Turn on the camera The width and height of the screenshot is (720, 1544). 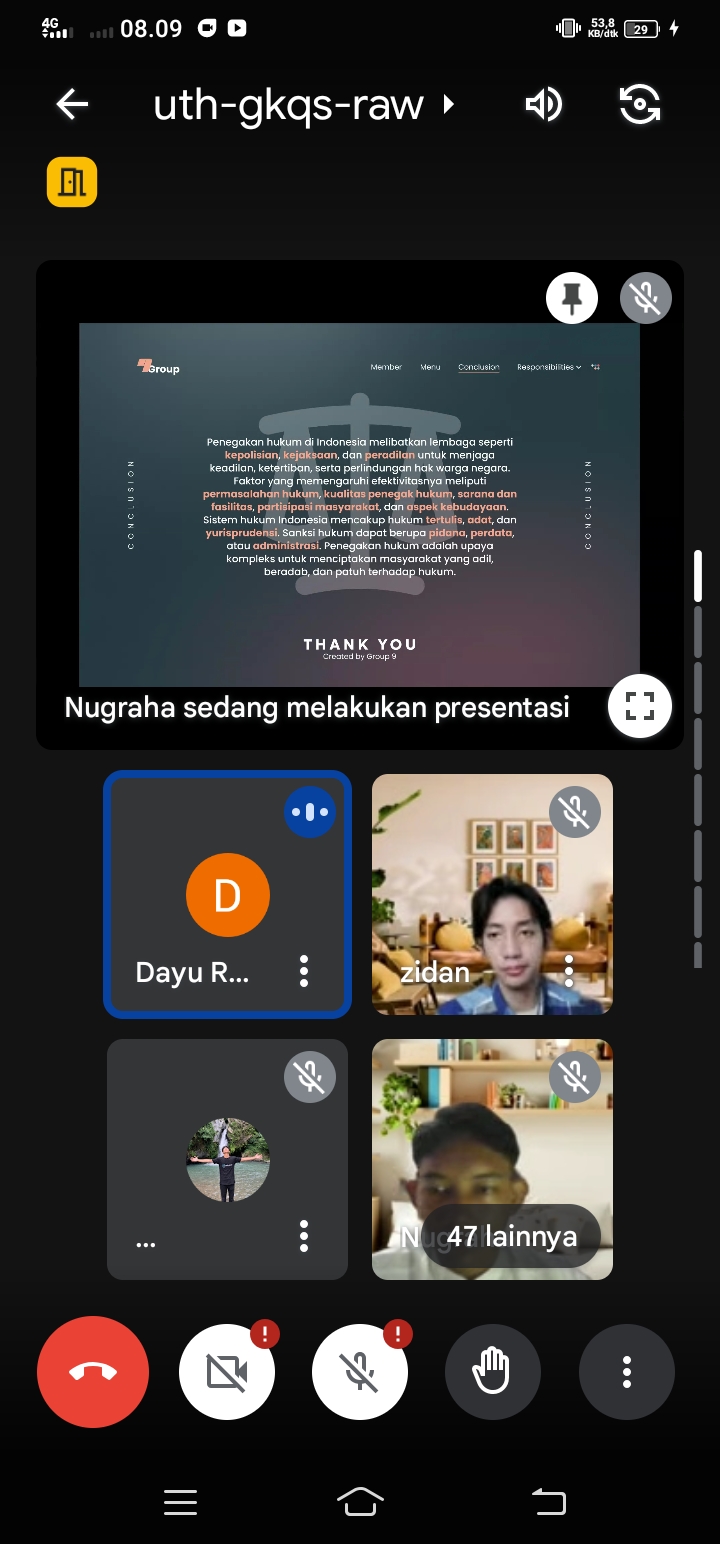[x=227, y=1372]
